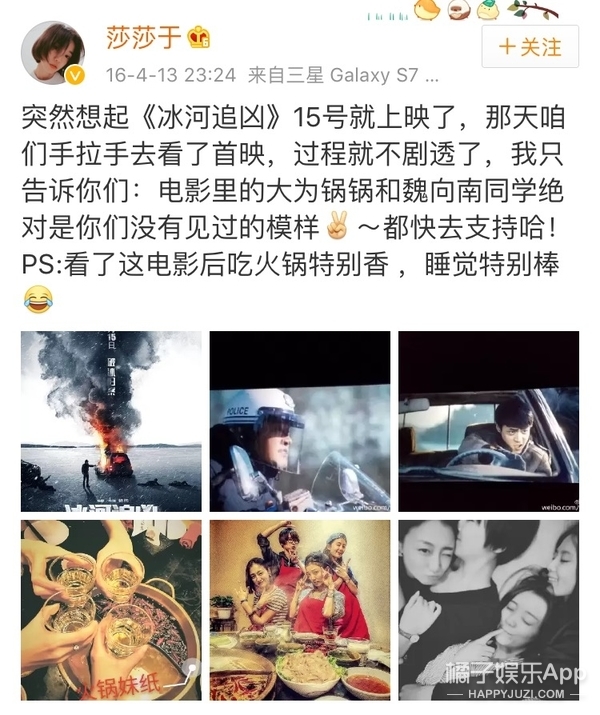
Task: Open the clinking glasses hotpot photo
Action: pos(111,608)
